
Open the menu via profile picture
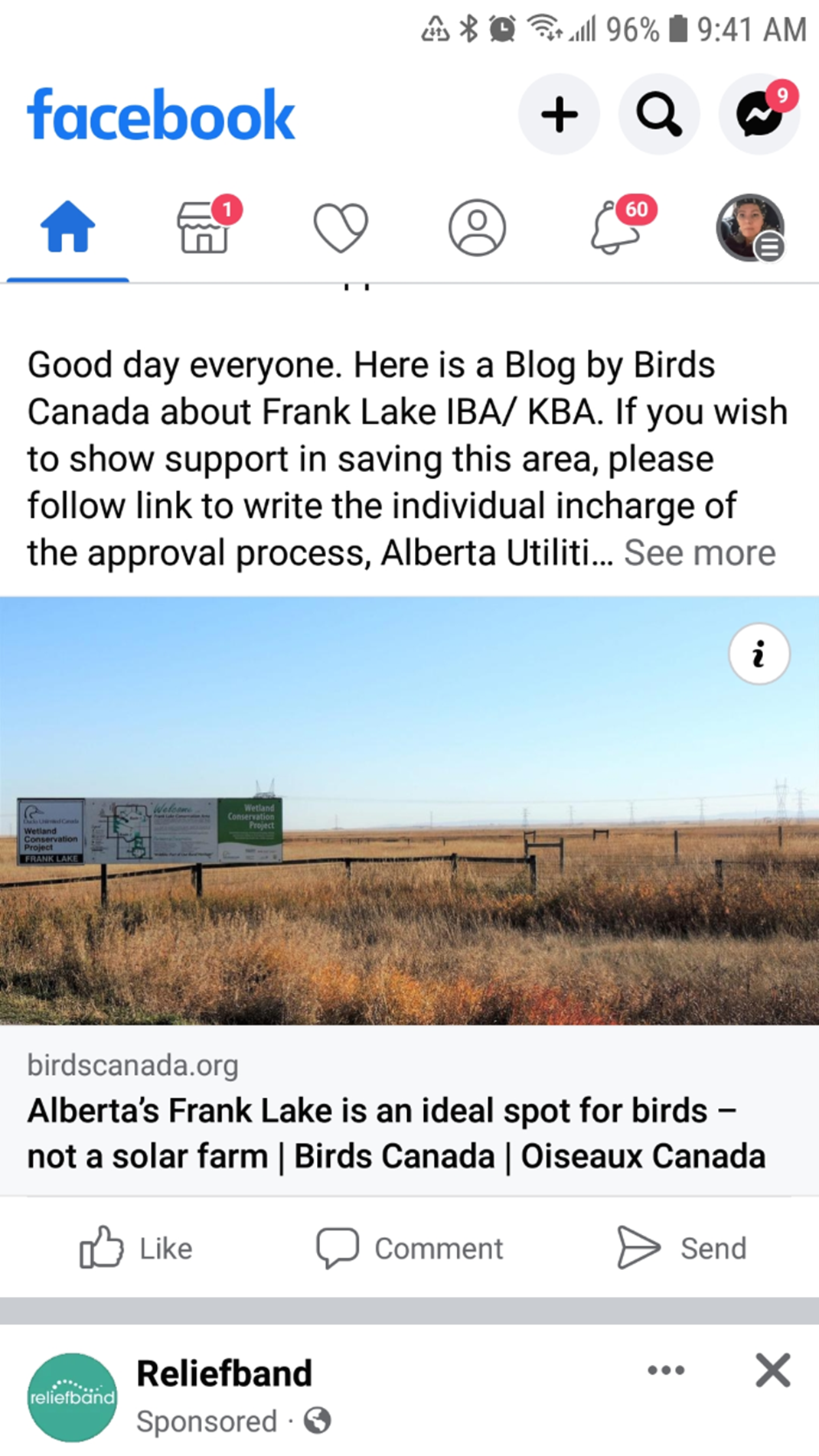[x=750, y=228]
